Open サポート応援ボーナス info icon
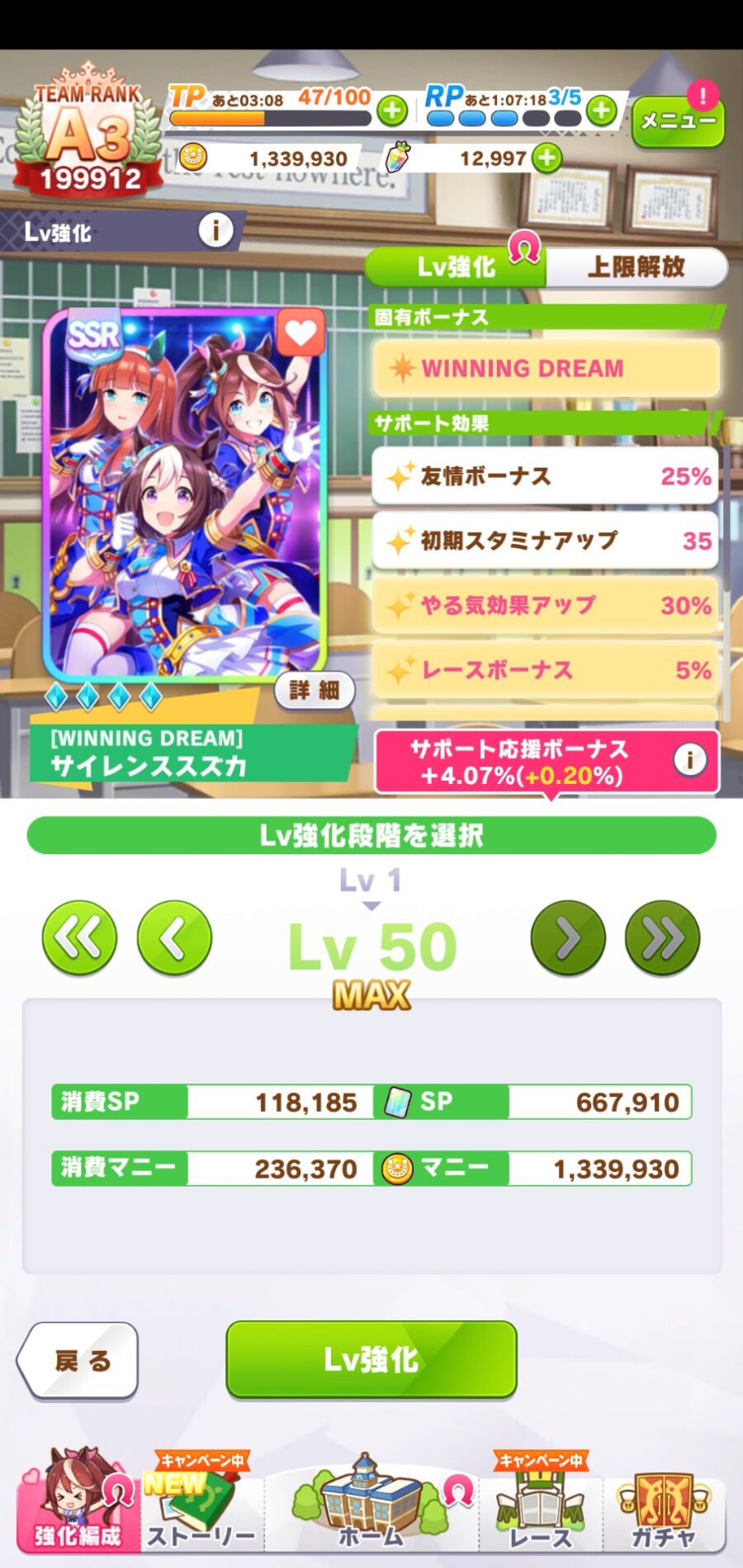This screenshot has height=1568, width=743. click(689, 760)
